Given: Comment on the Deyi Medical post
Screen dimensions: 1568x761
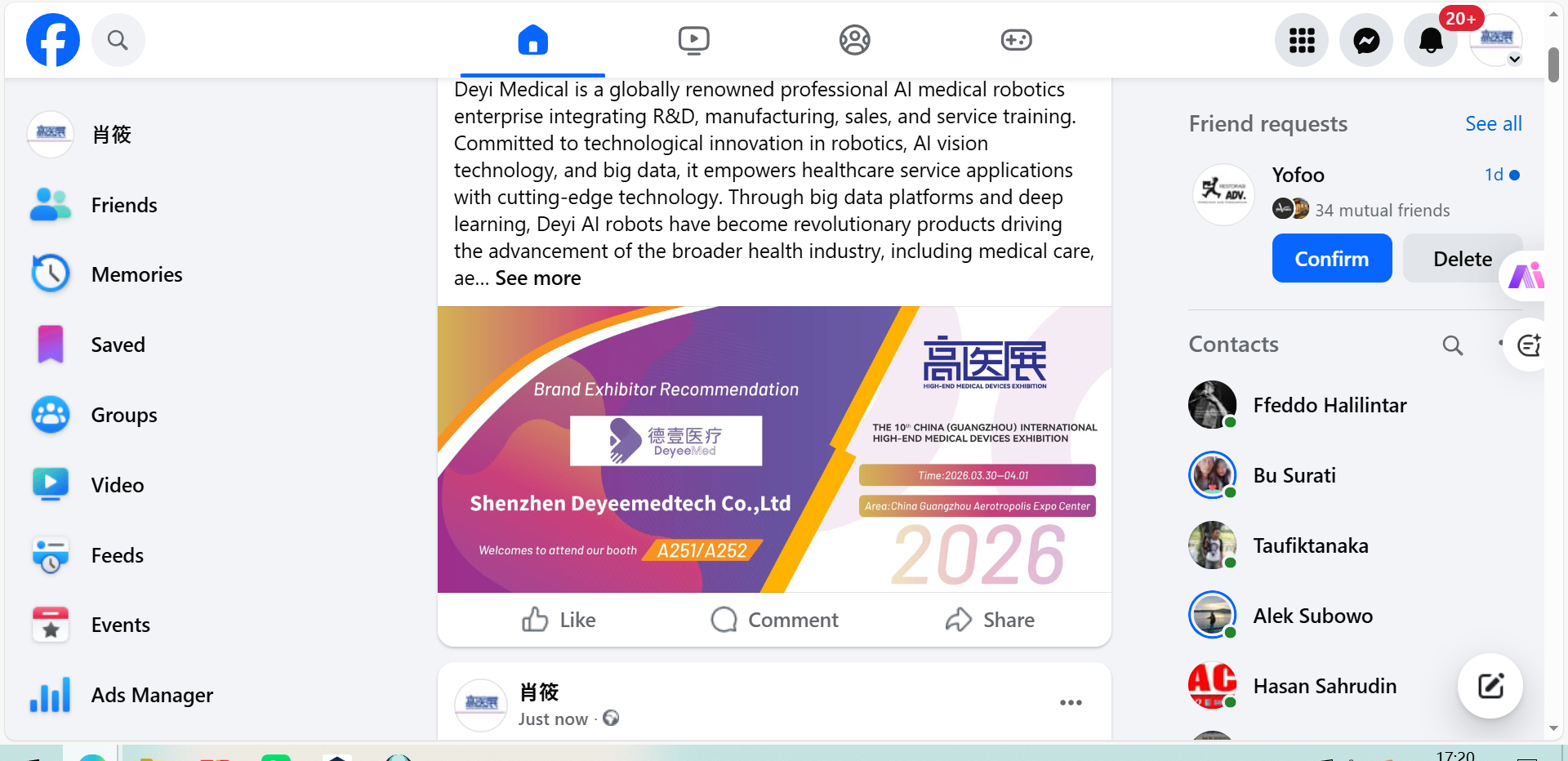Looking at the screenshot, I should coord(774,620).
